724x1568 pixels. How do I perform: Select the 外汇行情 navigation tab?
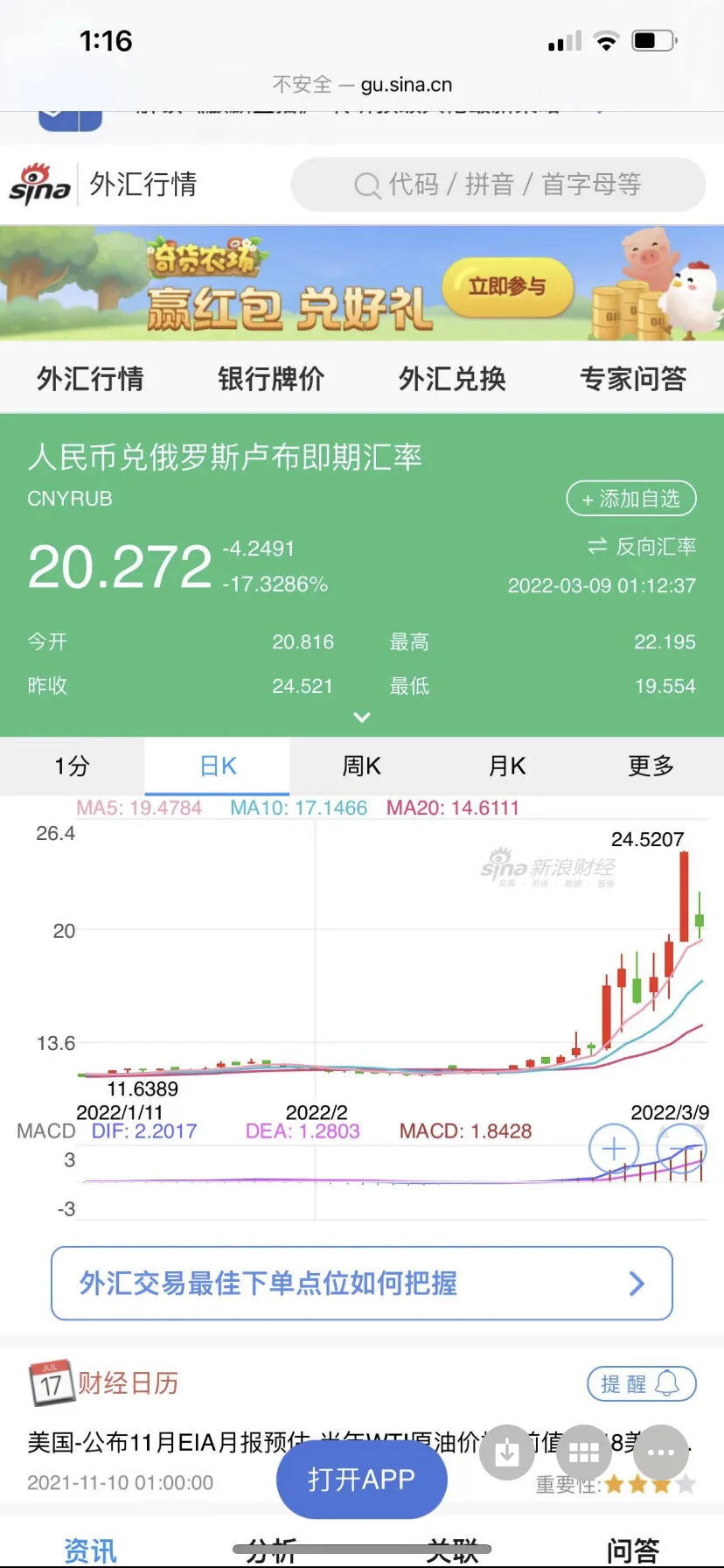click(x=90, y=379)
